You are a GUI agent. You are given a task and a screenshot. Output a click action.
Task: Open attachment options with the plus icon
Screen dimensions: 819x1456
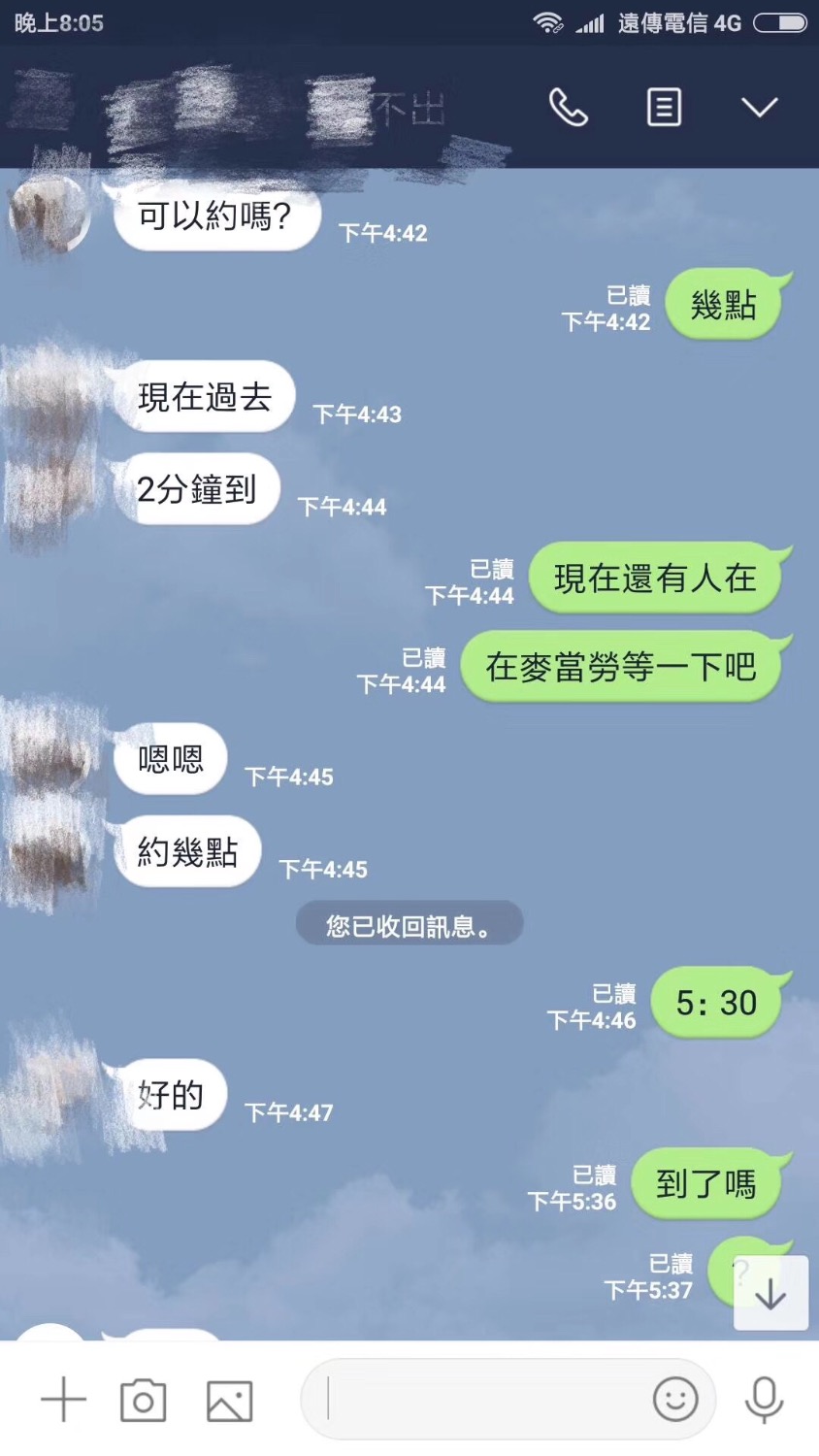(x=62, y=1399)
